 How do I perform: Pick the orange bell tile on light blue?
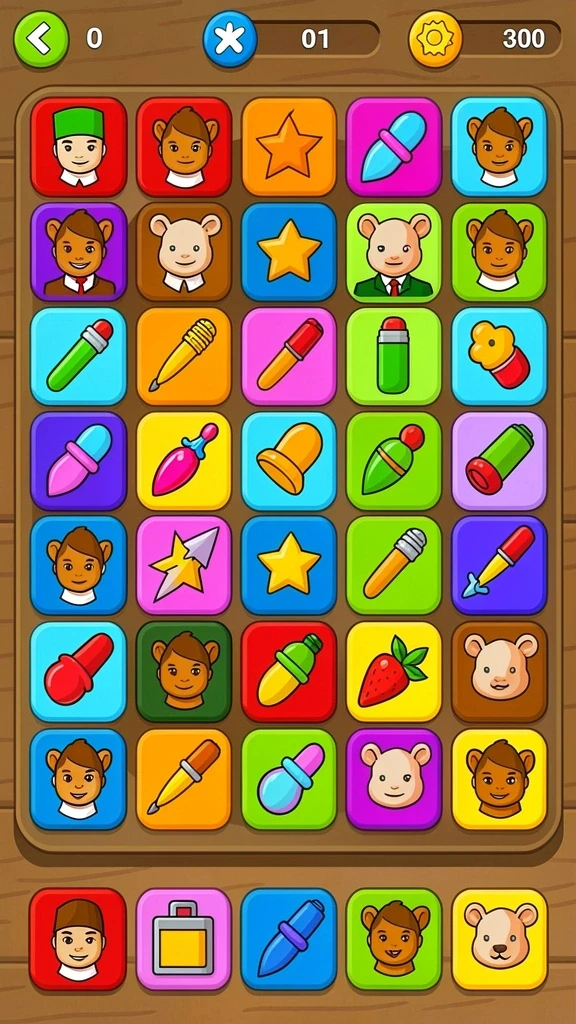tap(289, 461)
